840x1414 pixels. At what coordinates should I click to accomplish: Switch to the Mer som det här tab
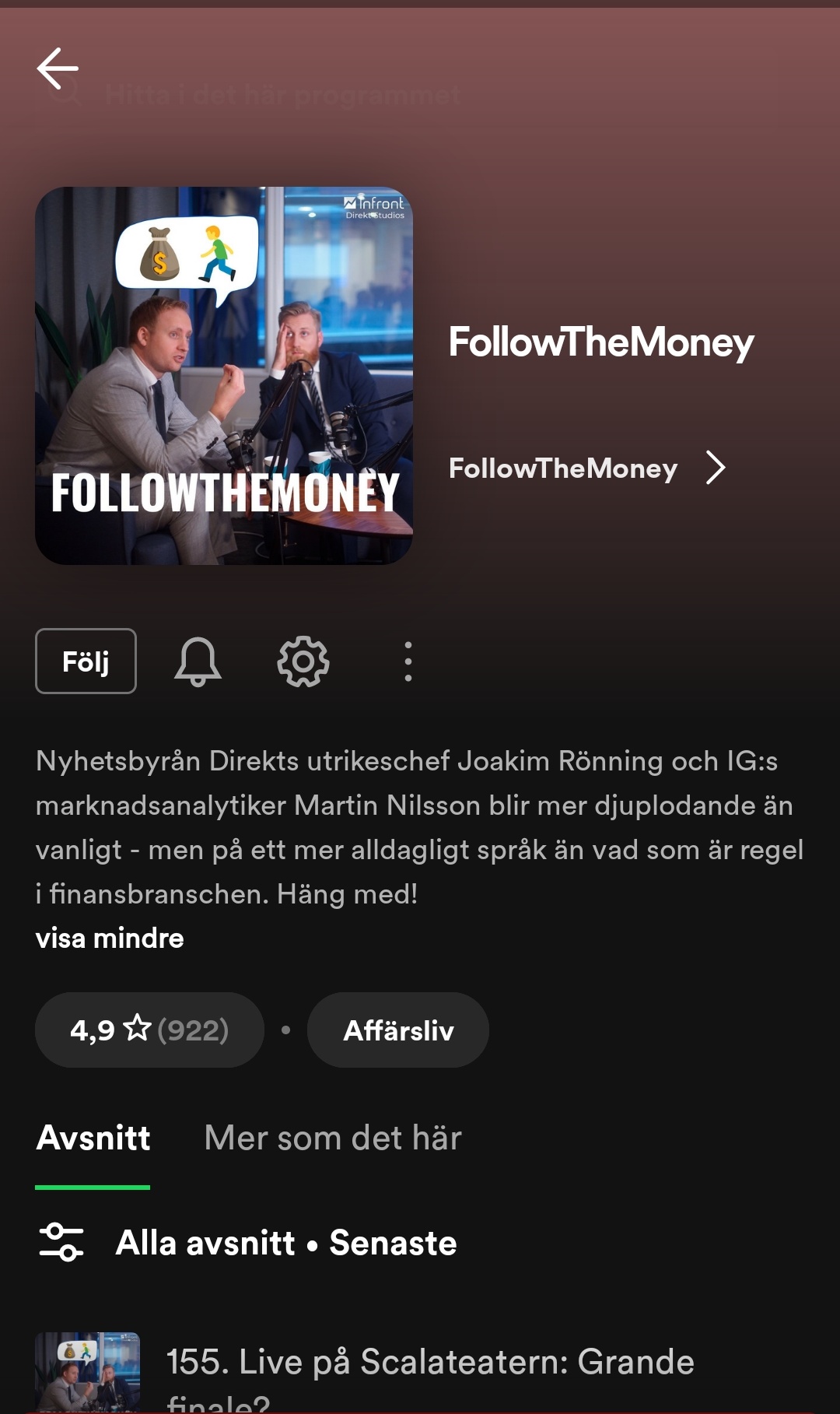coord(333,1139)
